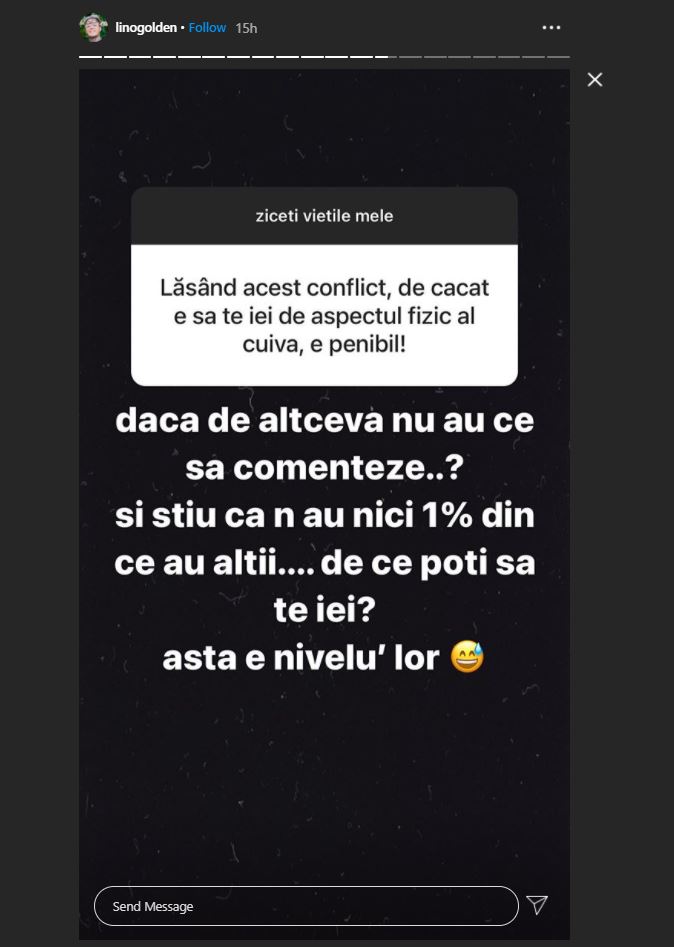Viewport: 674px width, 947px height.
Task: Tap the linogolden username
Action: 145,28
